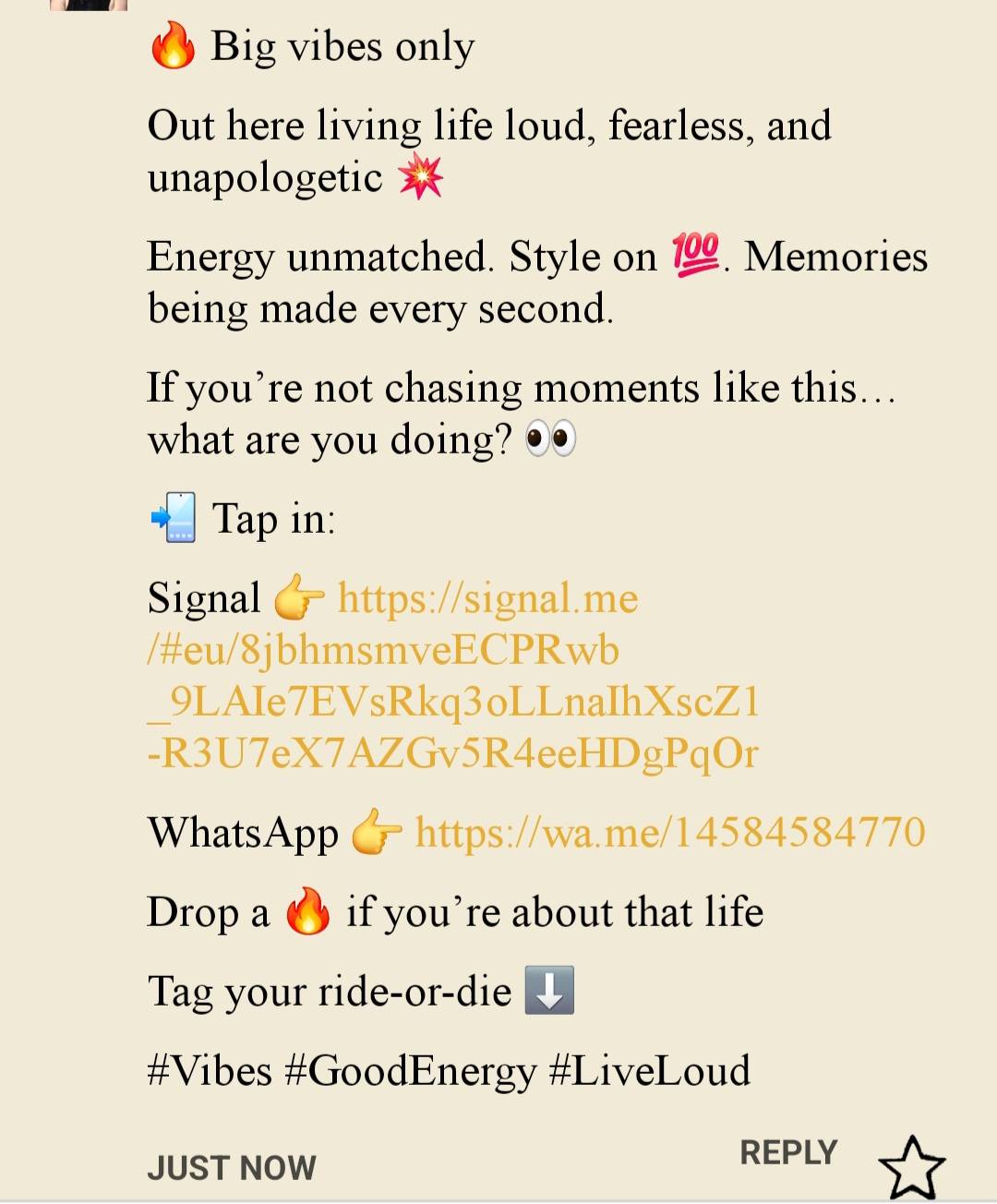
Task: Tap REPLY under the comment
Action: point(788,1152)
